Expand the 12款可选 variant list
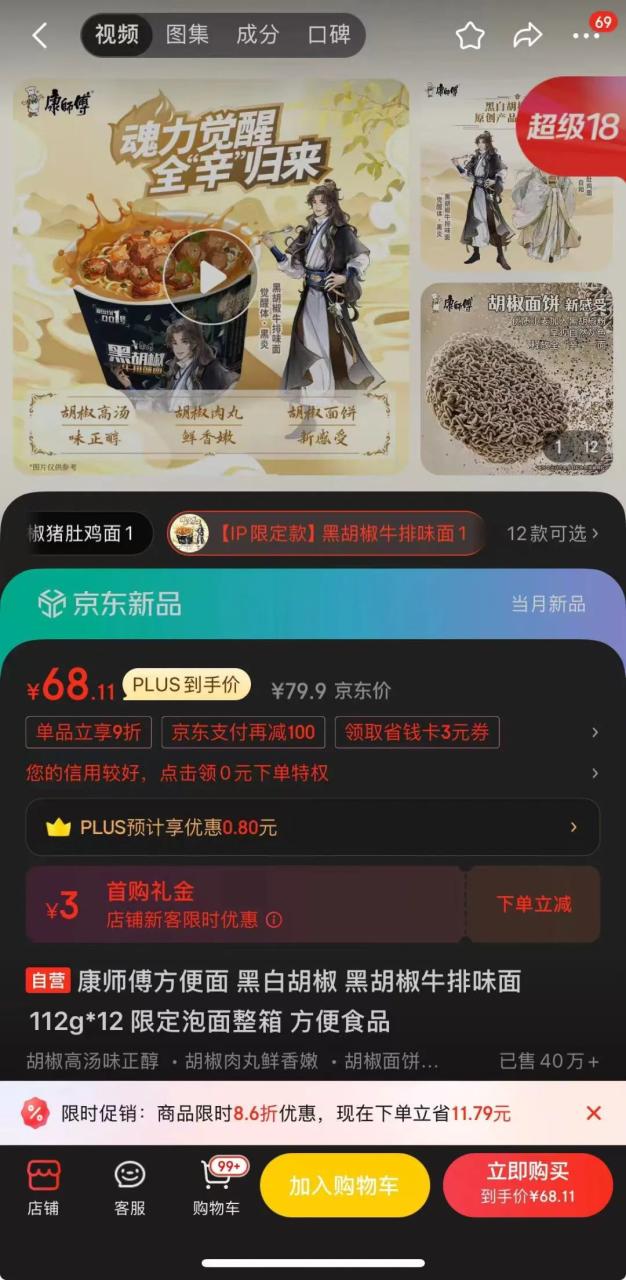Viewport: 626px width, 1280px height. pos(552,533)
